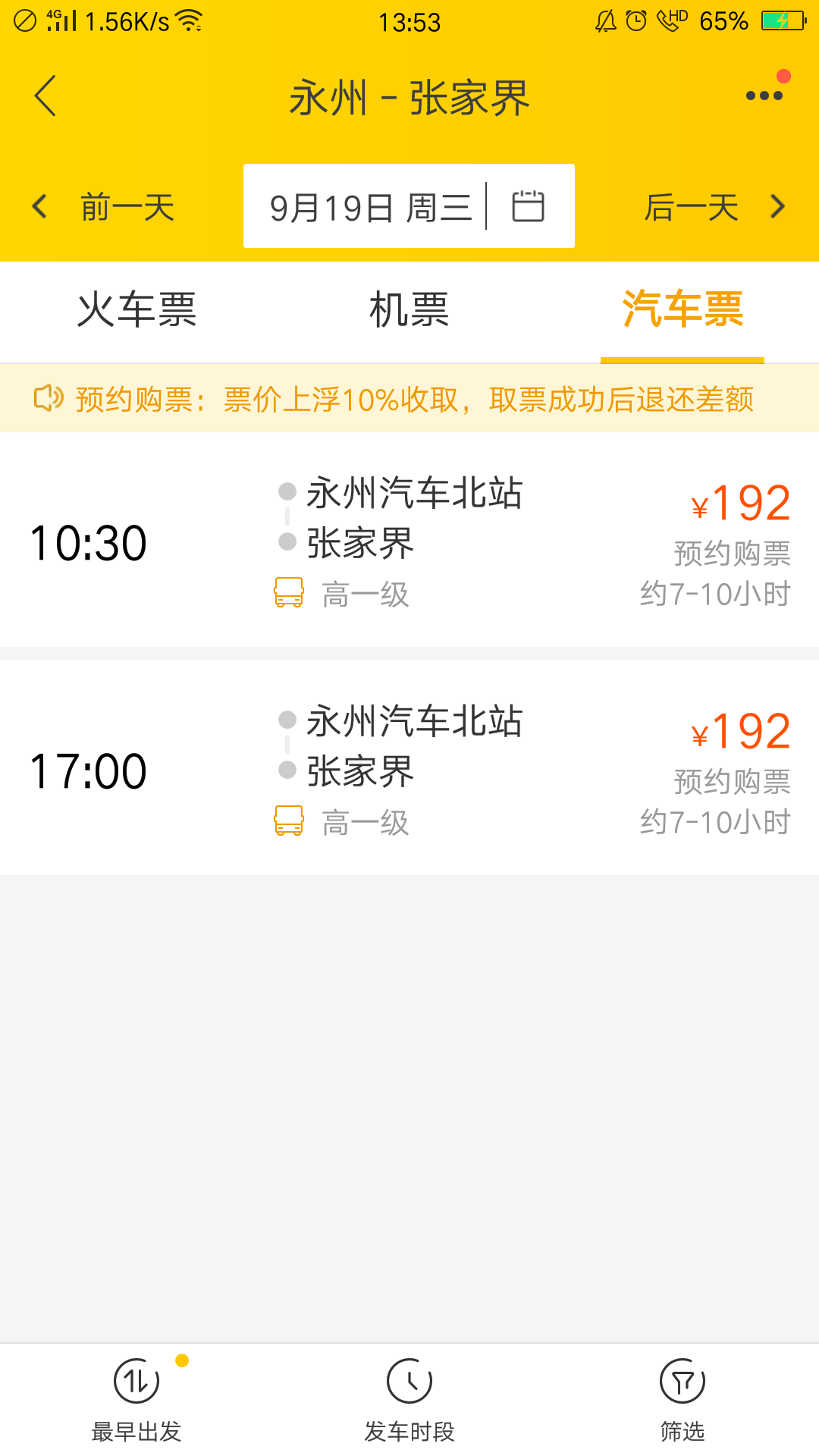This screenshot has width=819, height=1456.
Task: Sort by earliest departure (最早出发)
Action: (x=136, y=1398)
